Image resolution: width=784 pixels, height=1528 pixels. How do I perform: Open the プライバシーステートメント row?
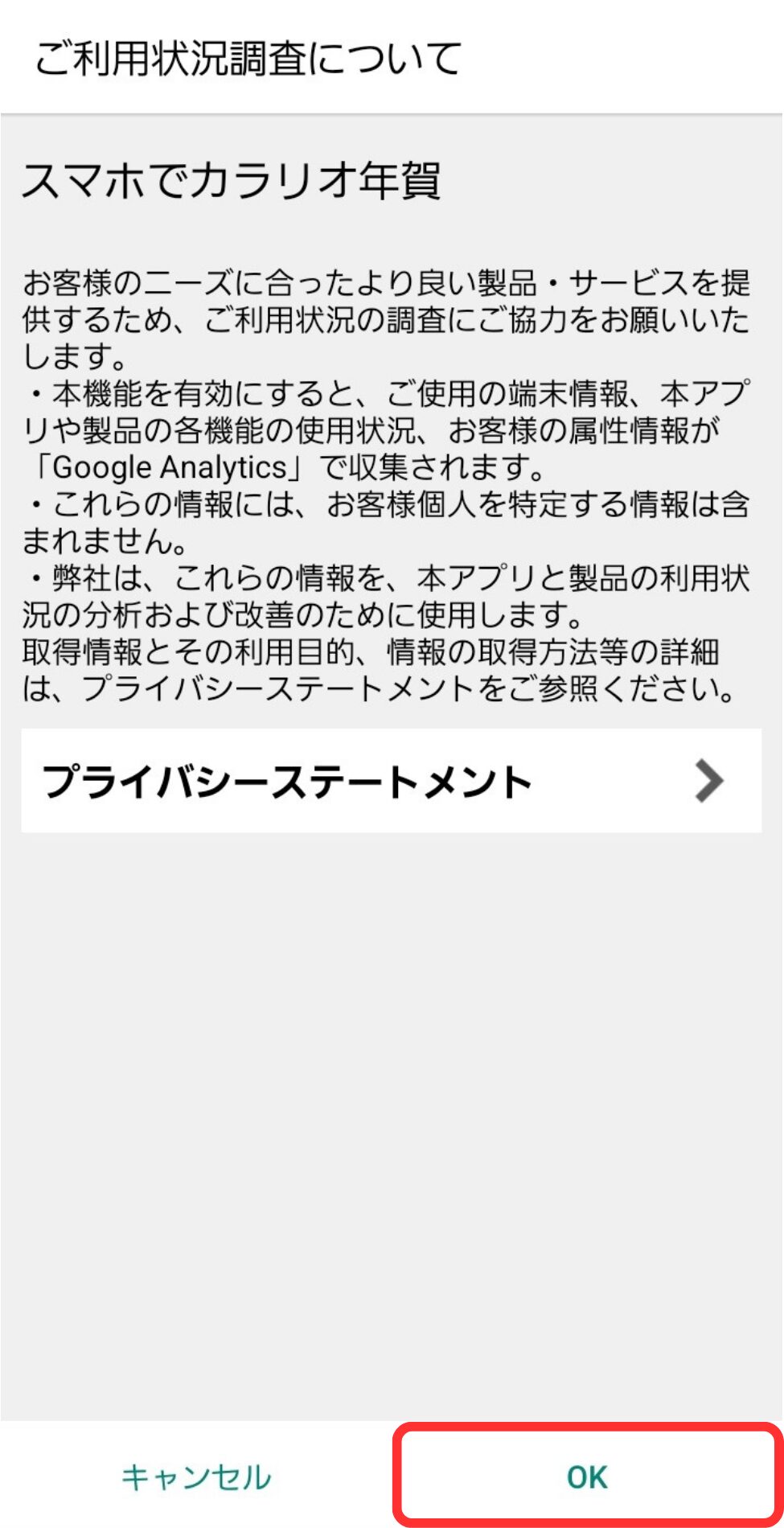pos(391,781)
